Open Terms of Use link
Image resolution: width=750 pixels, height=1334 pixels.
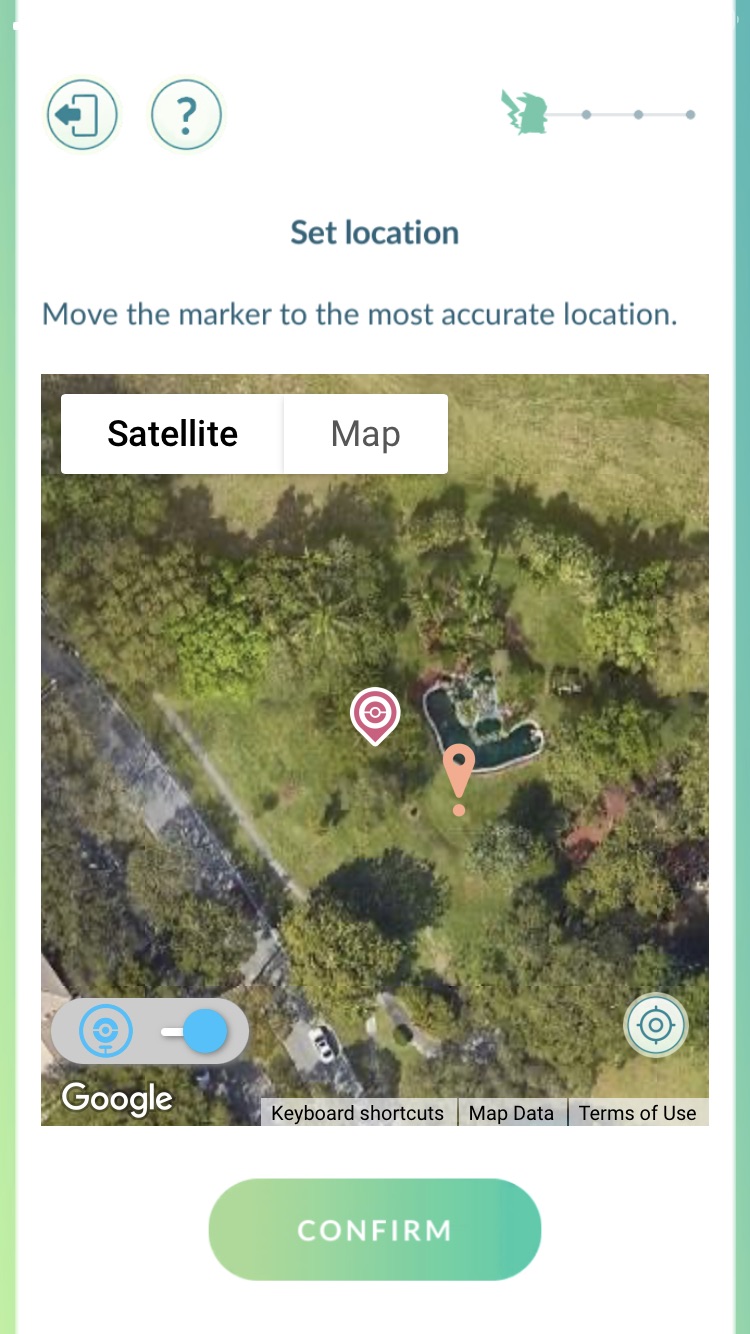637,1113
